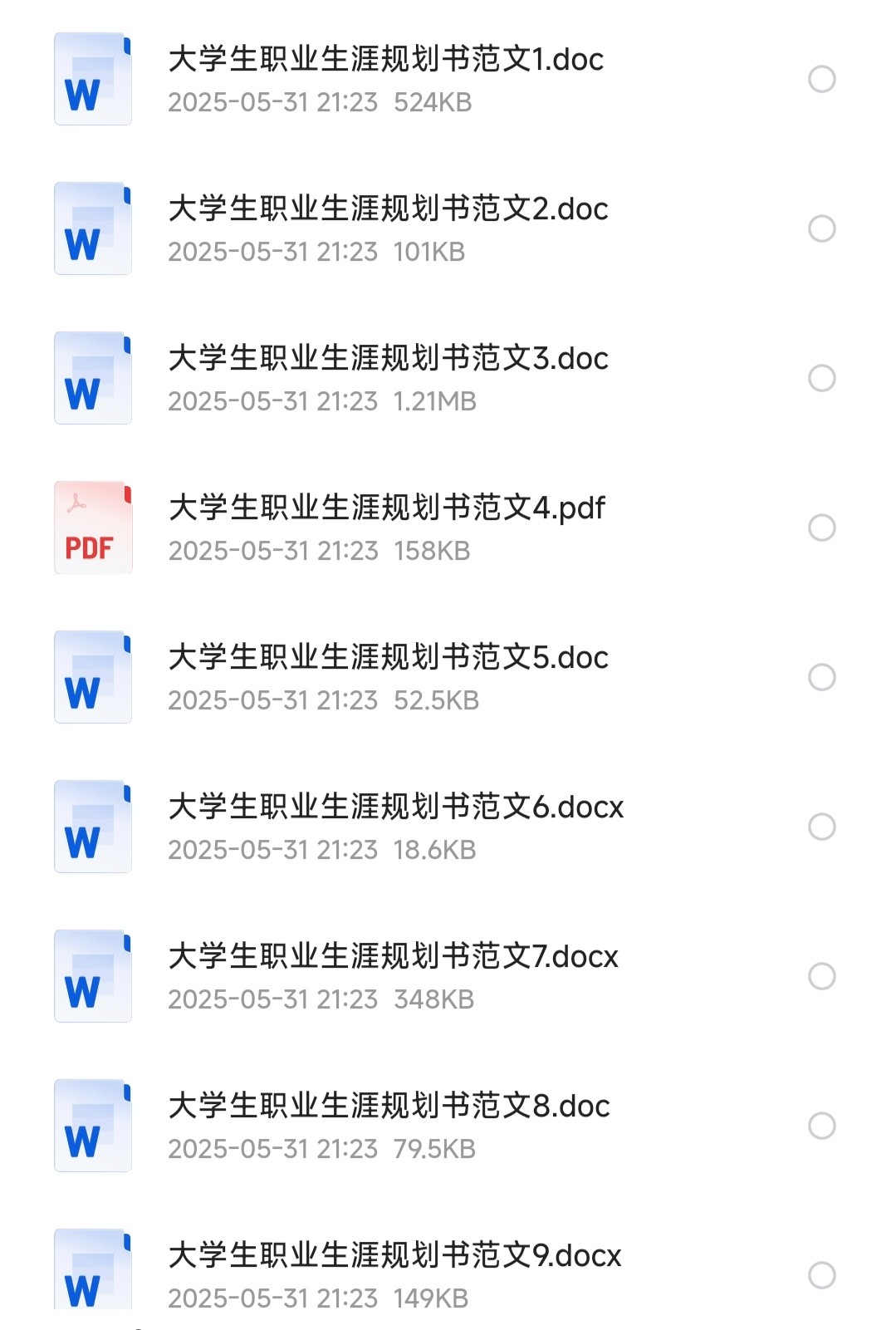
Task: Open the 348KB file 范文7.docx
Action: pos(393,957)
